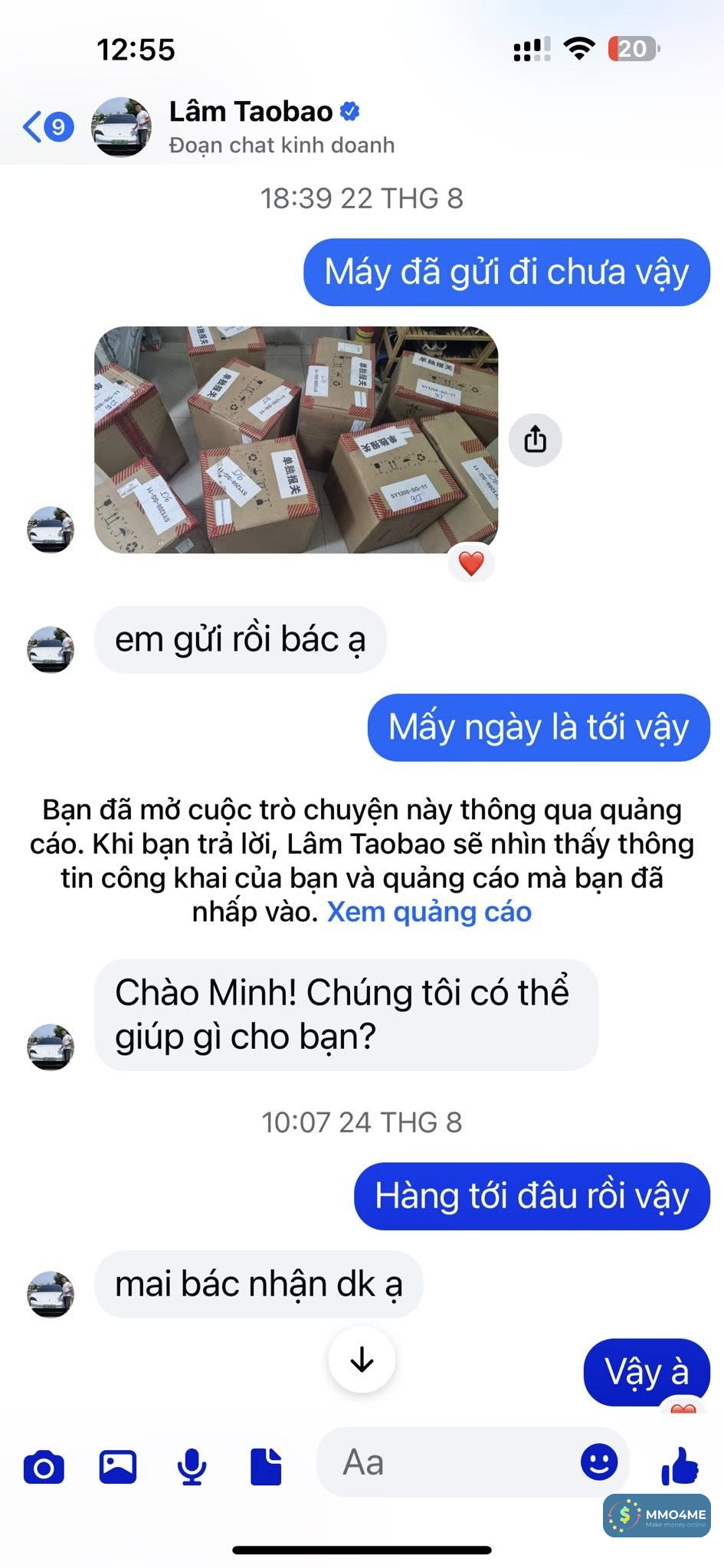
Task: Open the emoji picker
Action: tap(598, 1462)
